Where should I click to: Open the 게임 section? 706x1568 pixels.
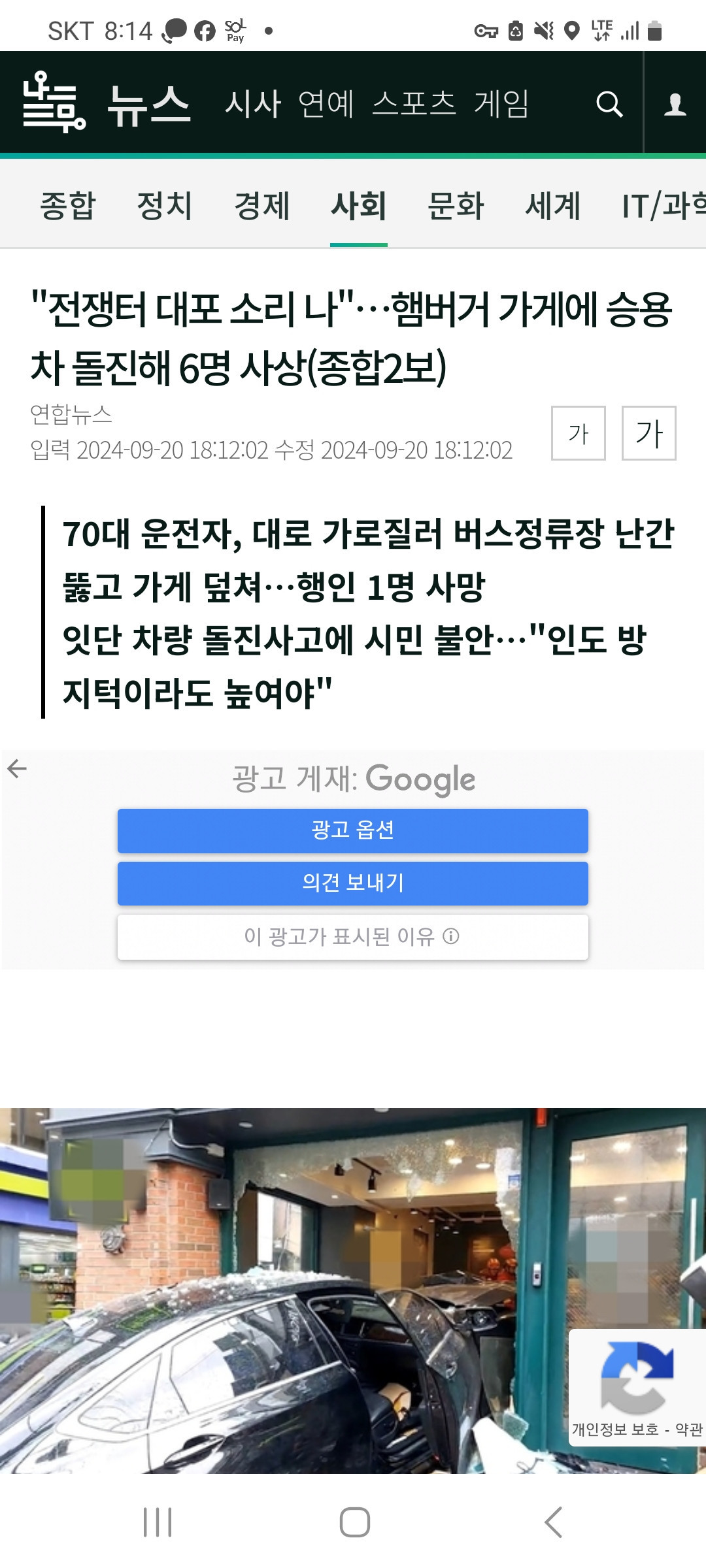point(501,104)
